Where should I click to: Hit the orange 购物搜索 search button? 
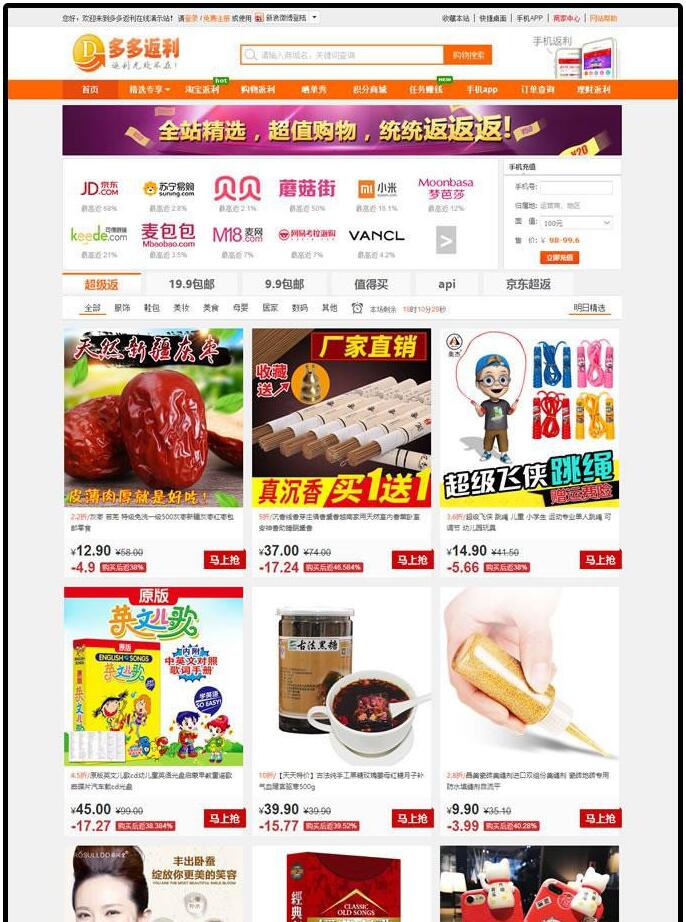coord(468,55)
